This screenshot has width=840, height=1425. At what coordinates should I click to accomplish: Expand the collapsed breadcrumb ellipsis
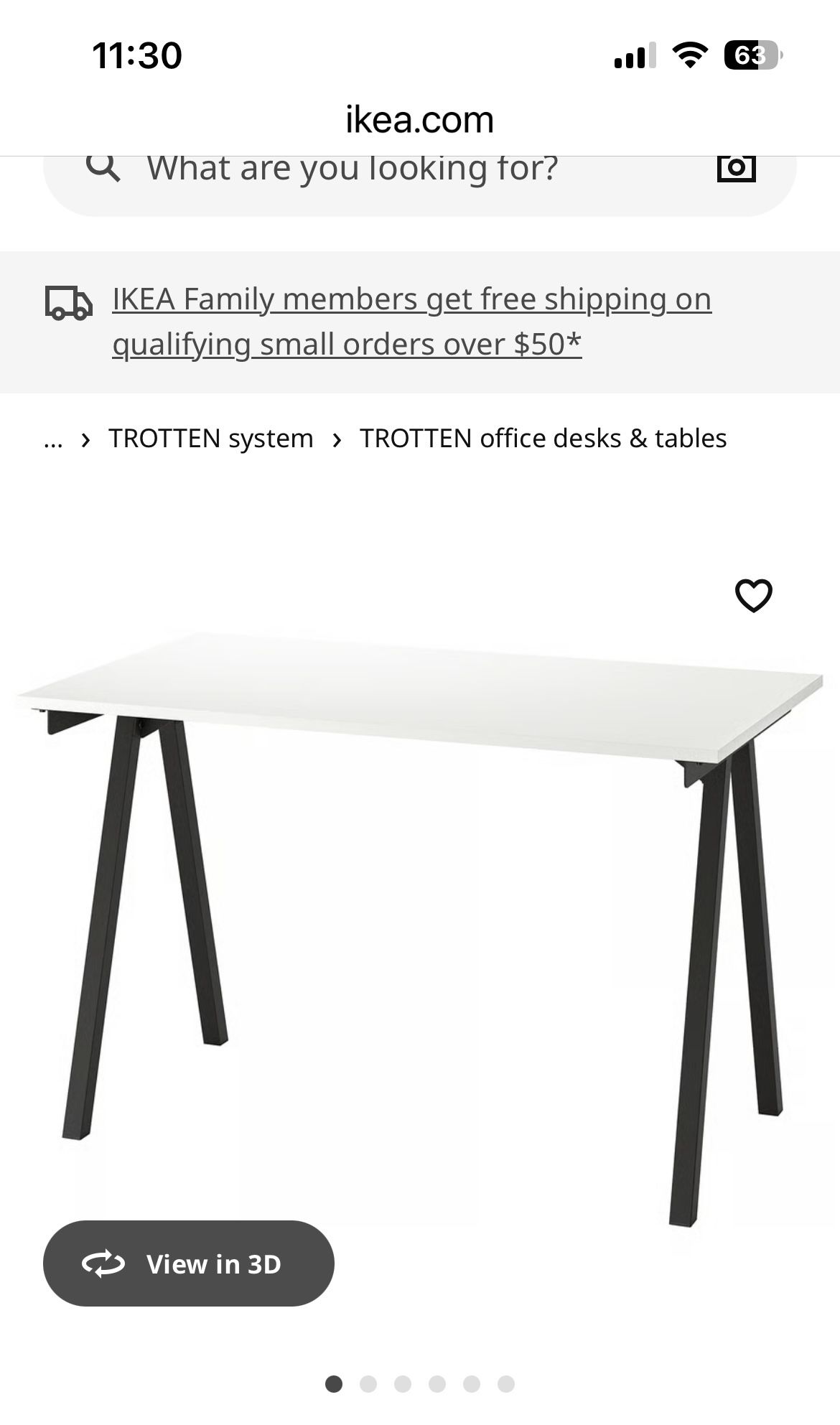point(53,439)
